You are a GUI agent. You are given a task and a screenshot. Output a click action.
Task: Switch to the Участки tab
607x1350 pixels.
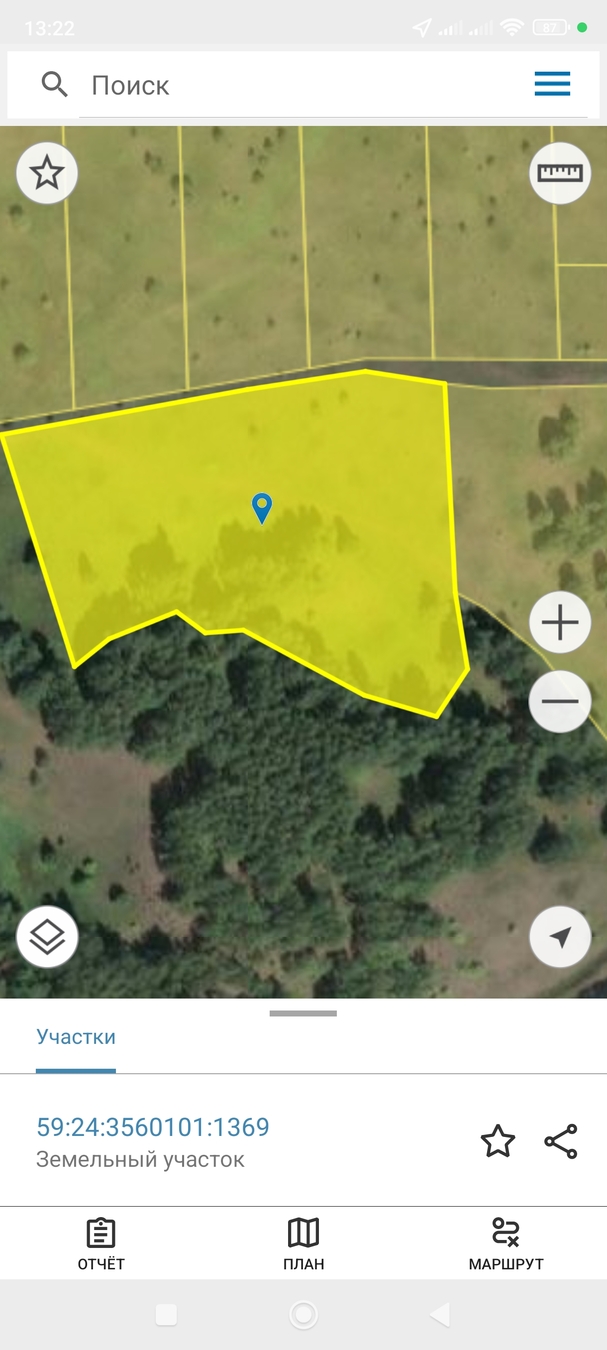pyautogui.click(x=76, y=1037)
